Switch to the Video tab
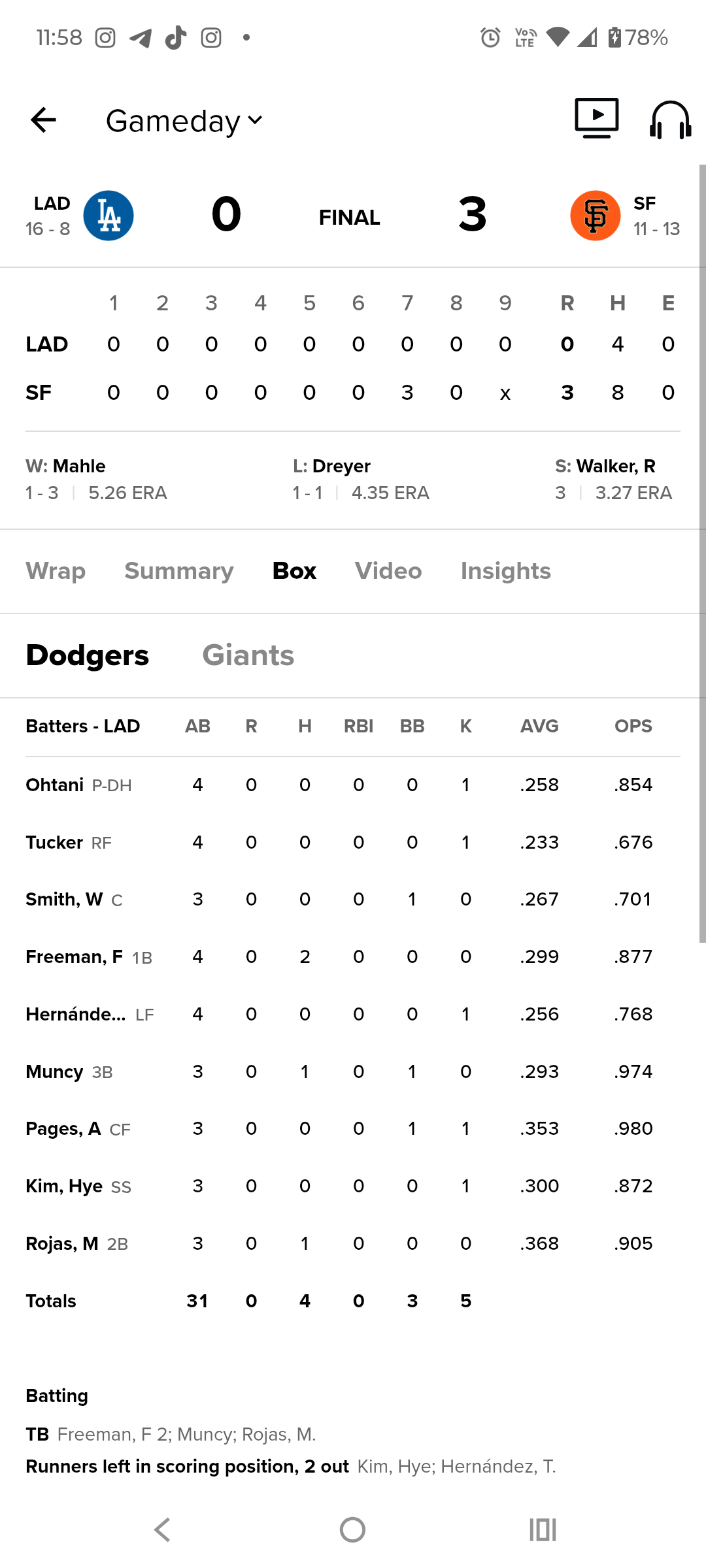 coord(388,571)
